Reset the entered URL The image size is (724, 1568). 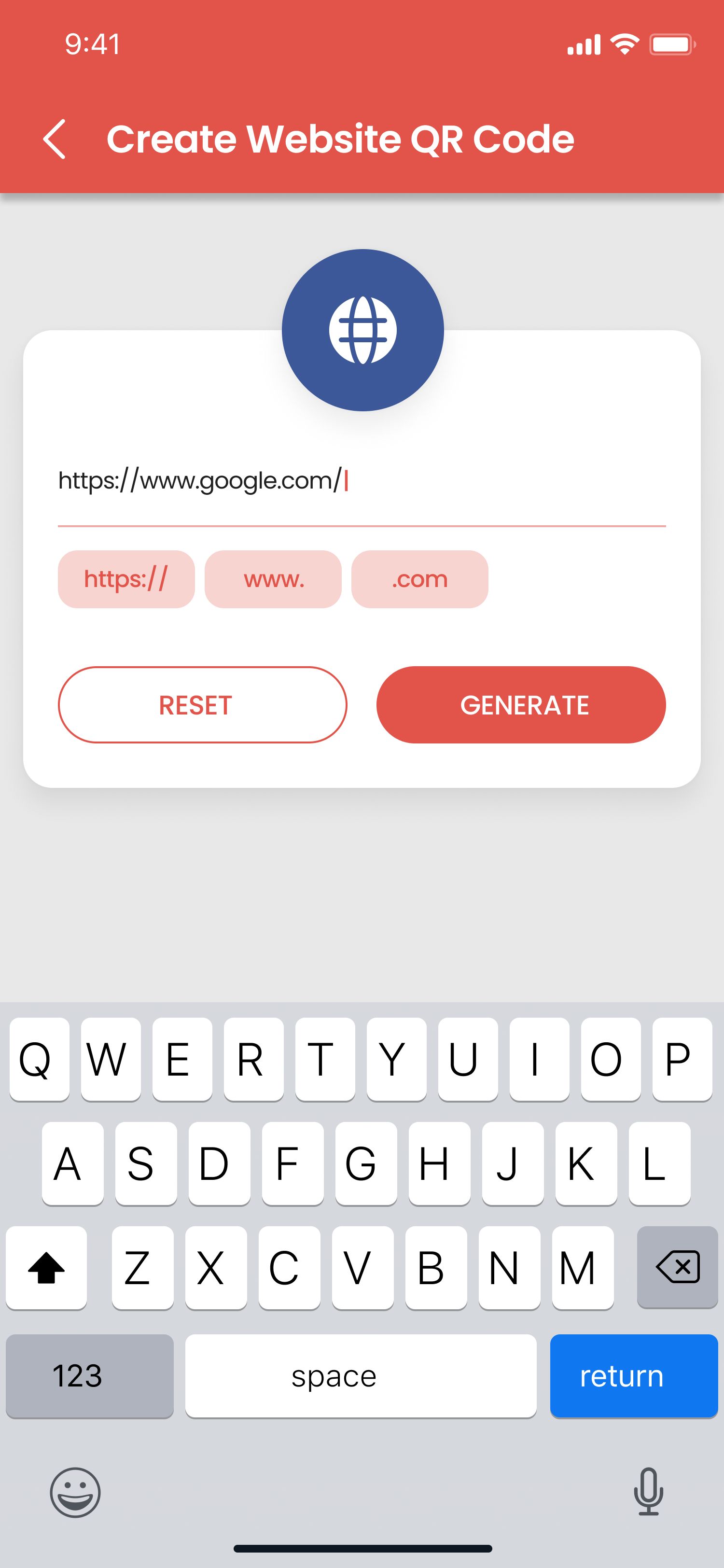tap(202, 705)
